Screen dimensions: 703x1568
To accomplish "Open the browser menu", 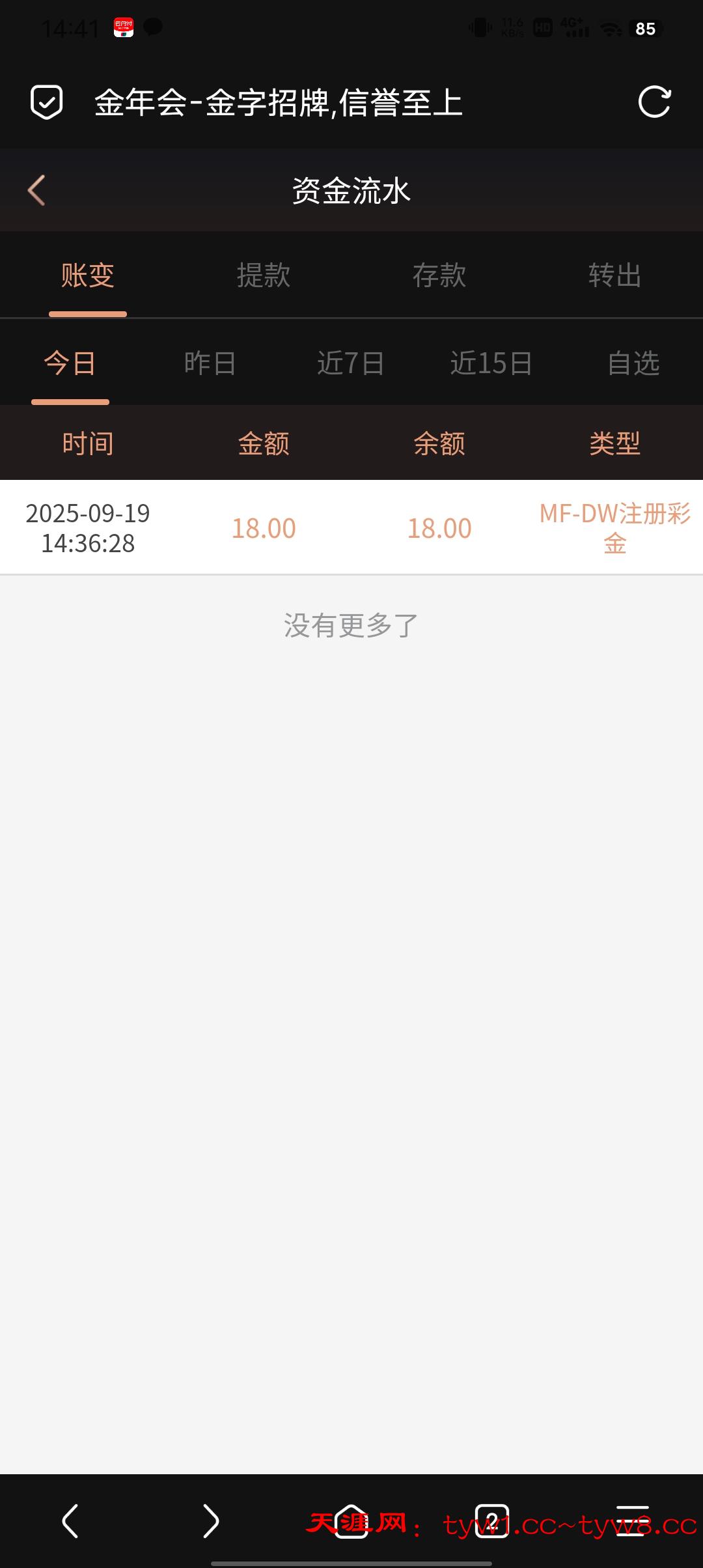I will point(632,1521).
